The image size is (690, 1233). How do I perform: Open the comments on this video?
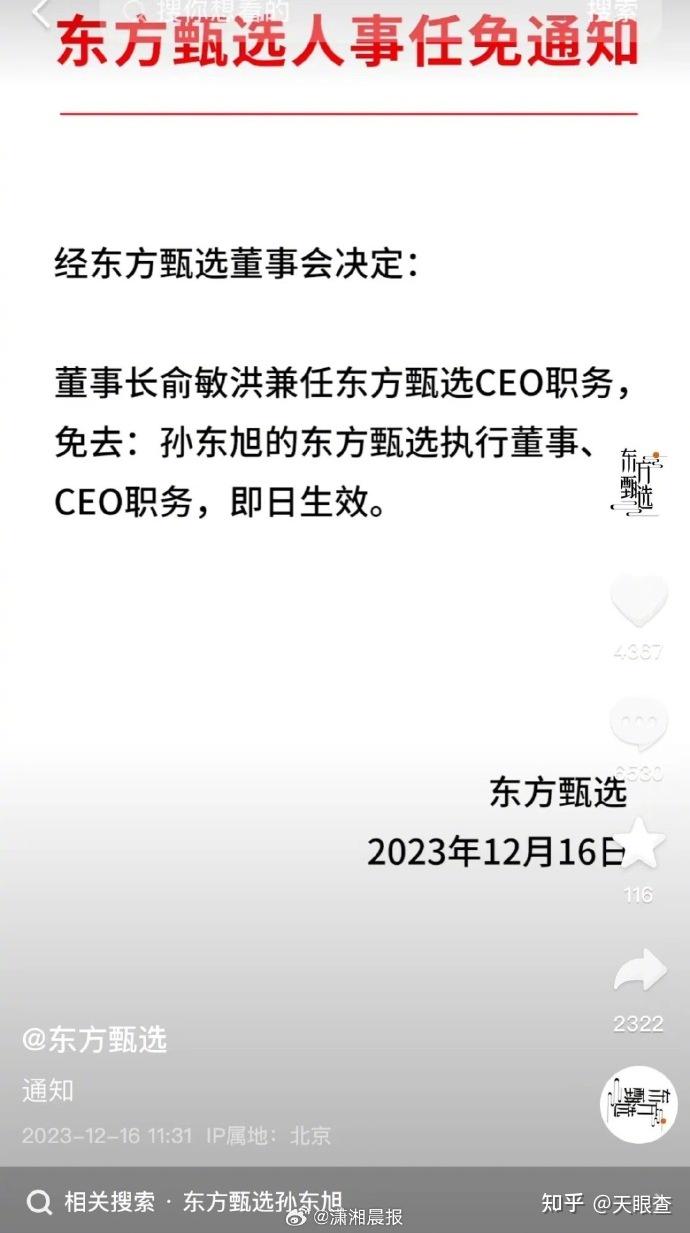point(638,725)
